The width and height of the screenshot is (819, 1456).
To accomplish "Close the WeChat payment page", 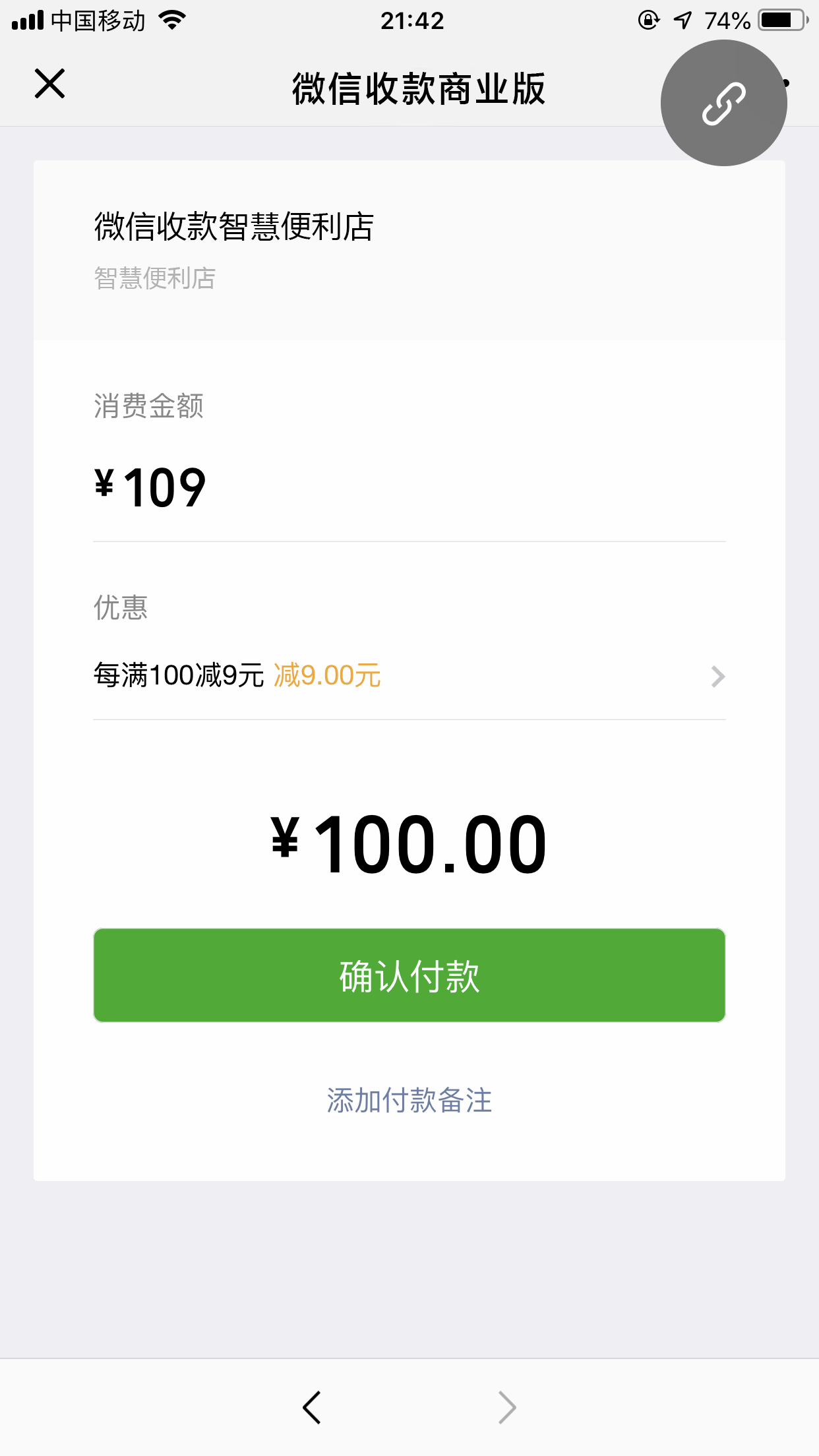I will point(49,84).
